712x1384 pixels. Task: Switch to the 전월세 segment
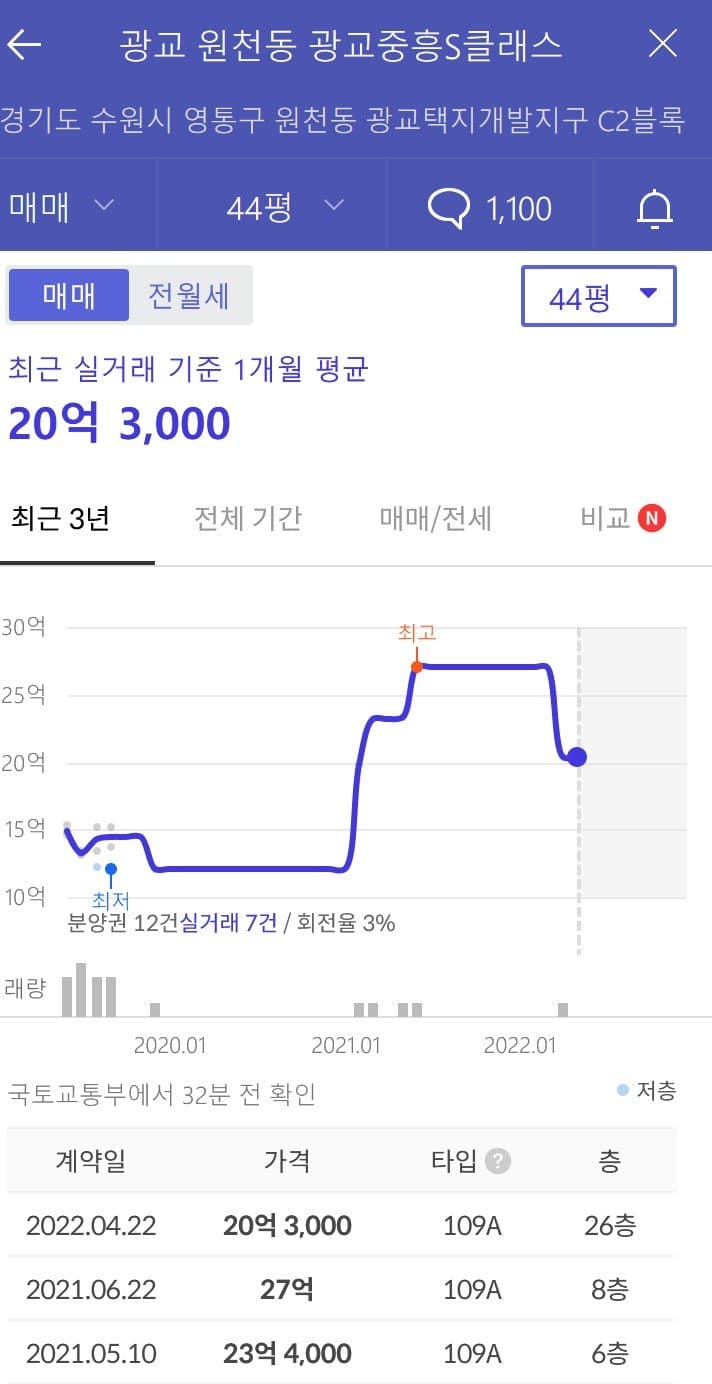point(189,296)
